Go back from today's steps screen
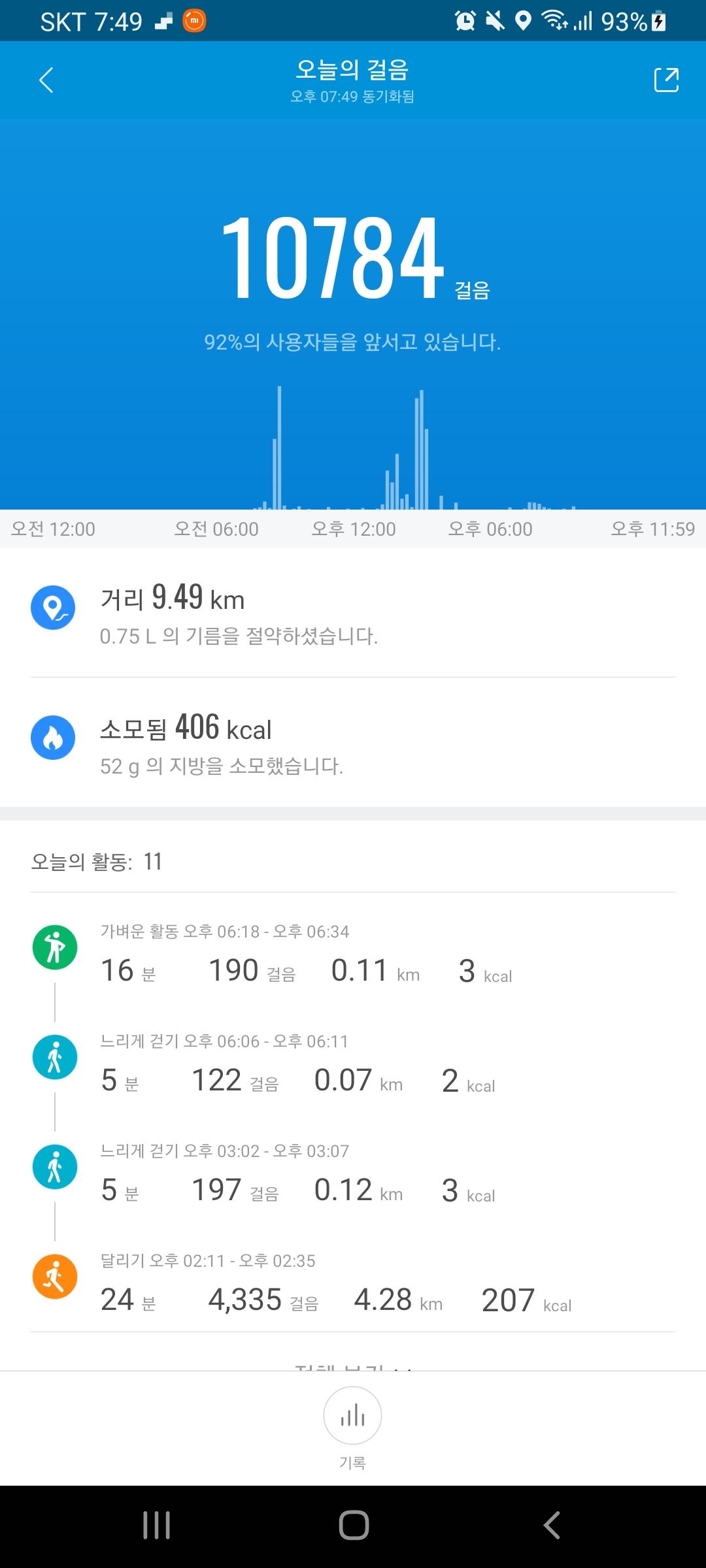The width and height of the screenshot is (706, 1568). (x=46, y=80)
